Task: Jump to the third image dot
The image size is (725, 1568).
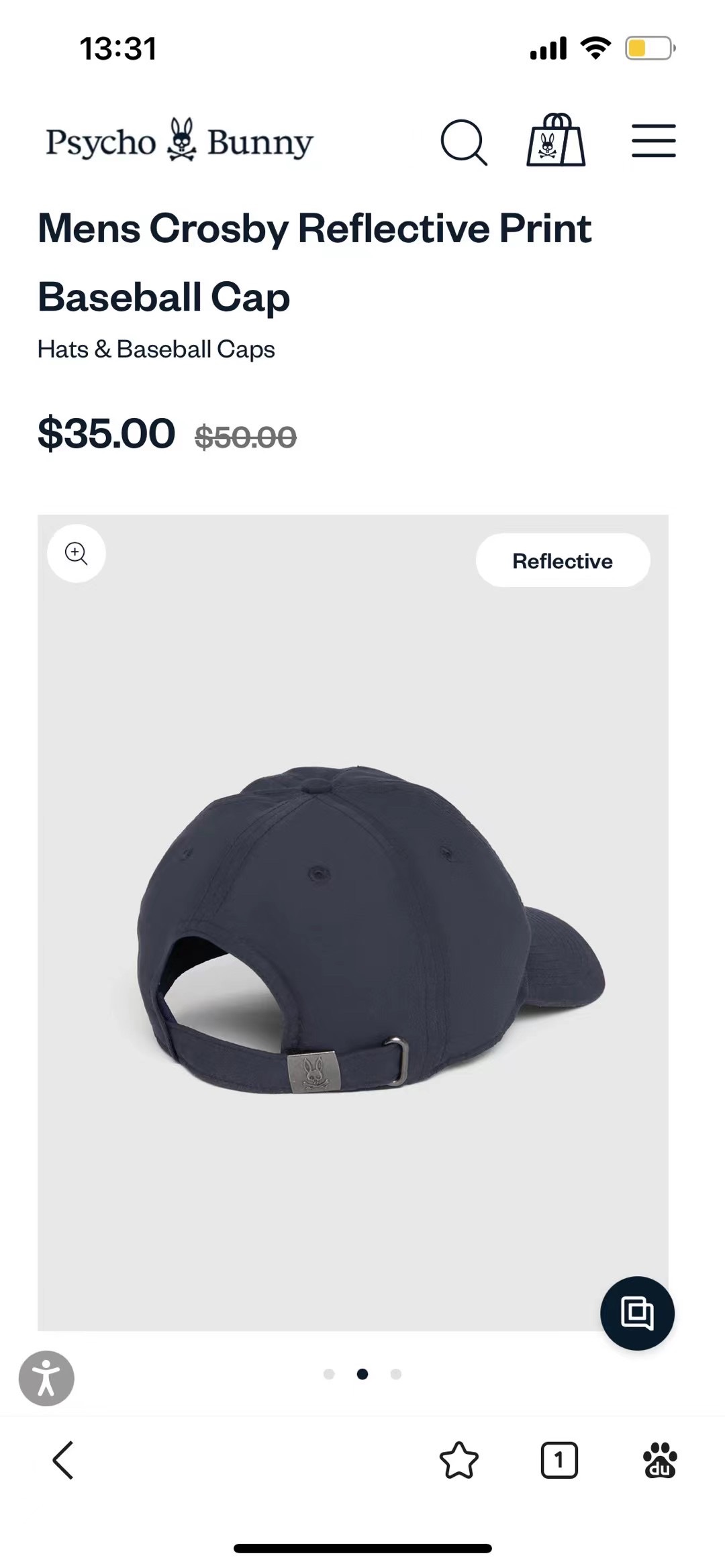Action: click(x=396, y=1374)
